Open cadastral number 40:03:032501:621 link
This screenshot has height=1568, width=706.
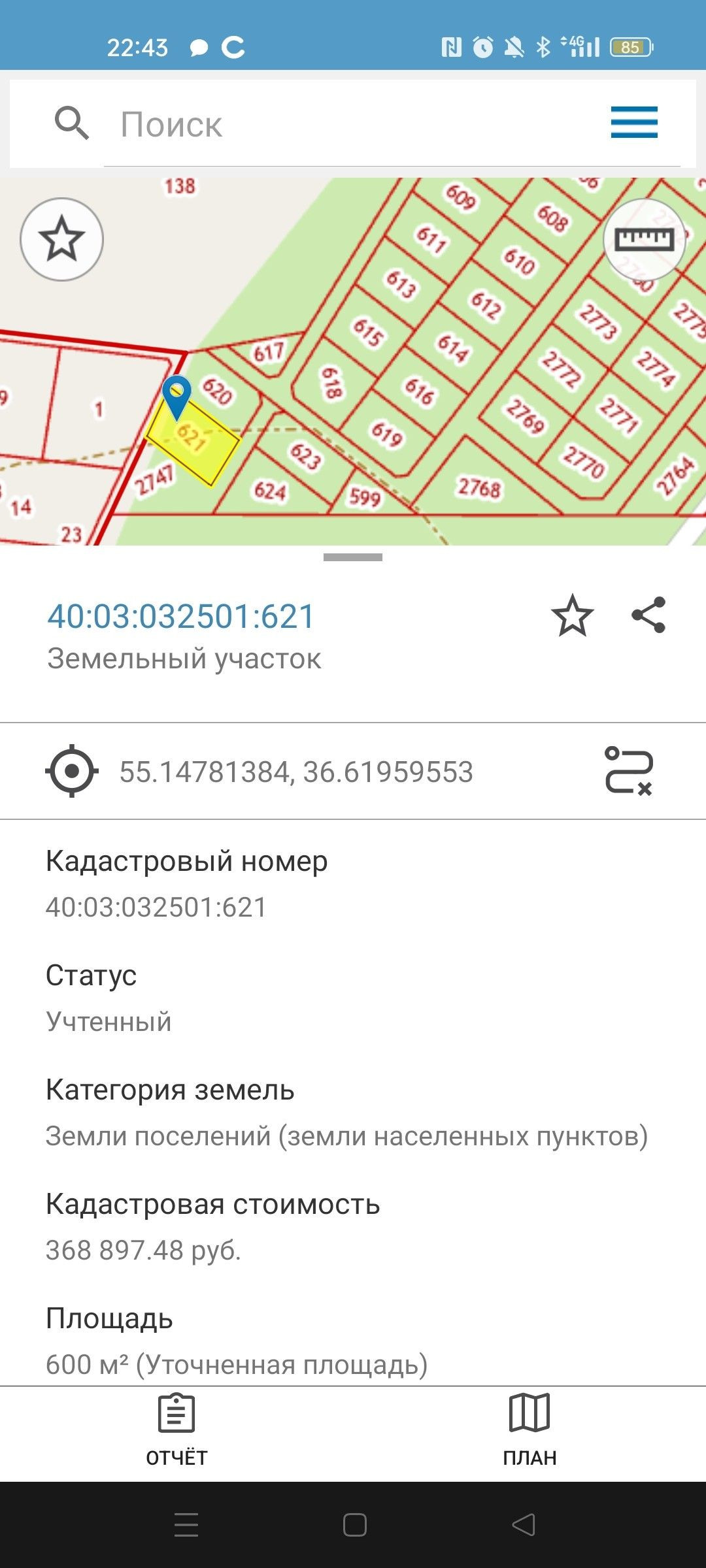pos(181,617)
